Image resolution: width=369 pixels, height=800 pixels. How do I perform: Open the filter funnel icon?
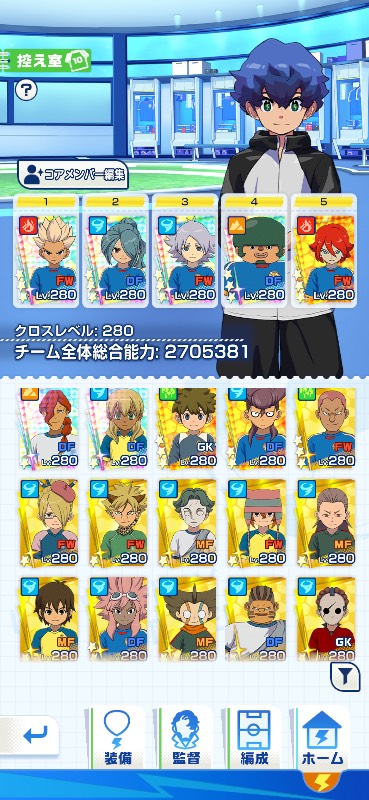(345, 677)
